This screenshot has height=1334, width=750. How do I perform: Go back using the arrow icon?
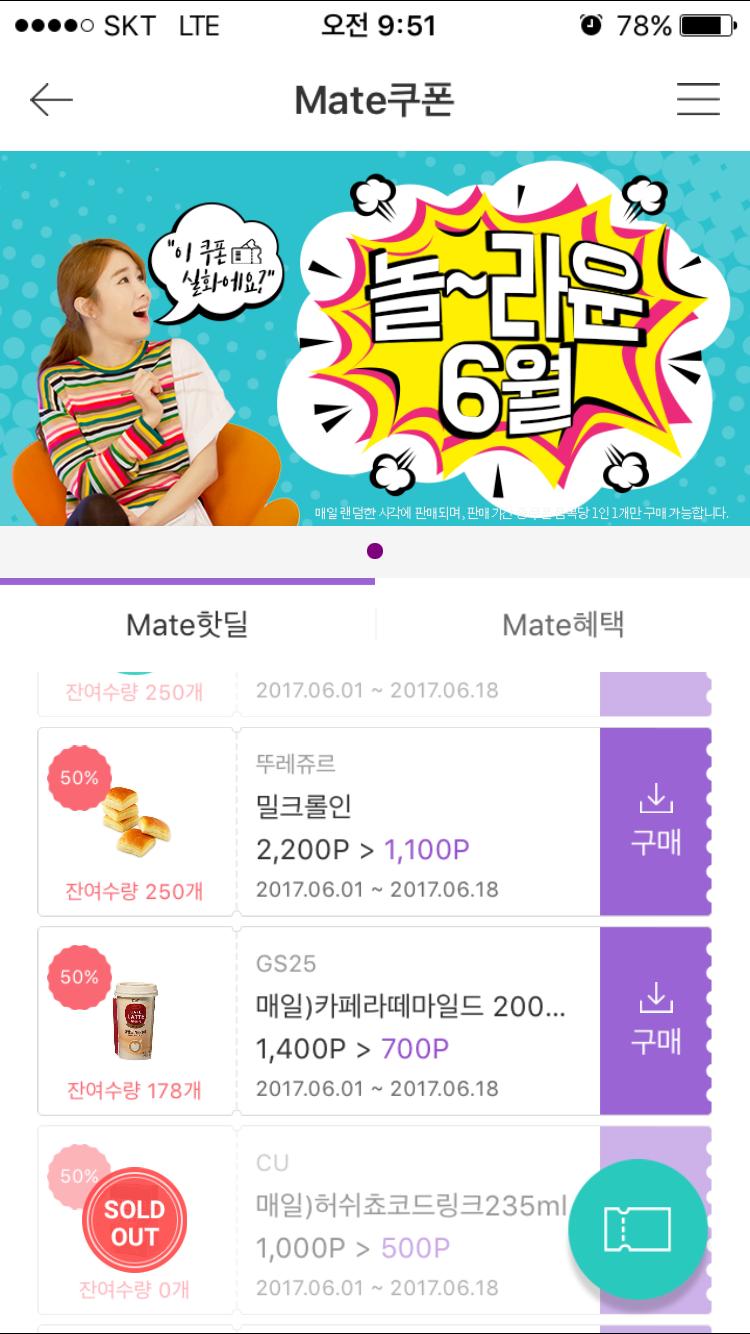pos(51,99)
